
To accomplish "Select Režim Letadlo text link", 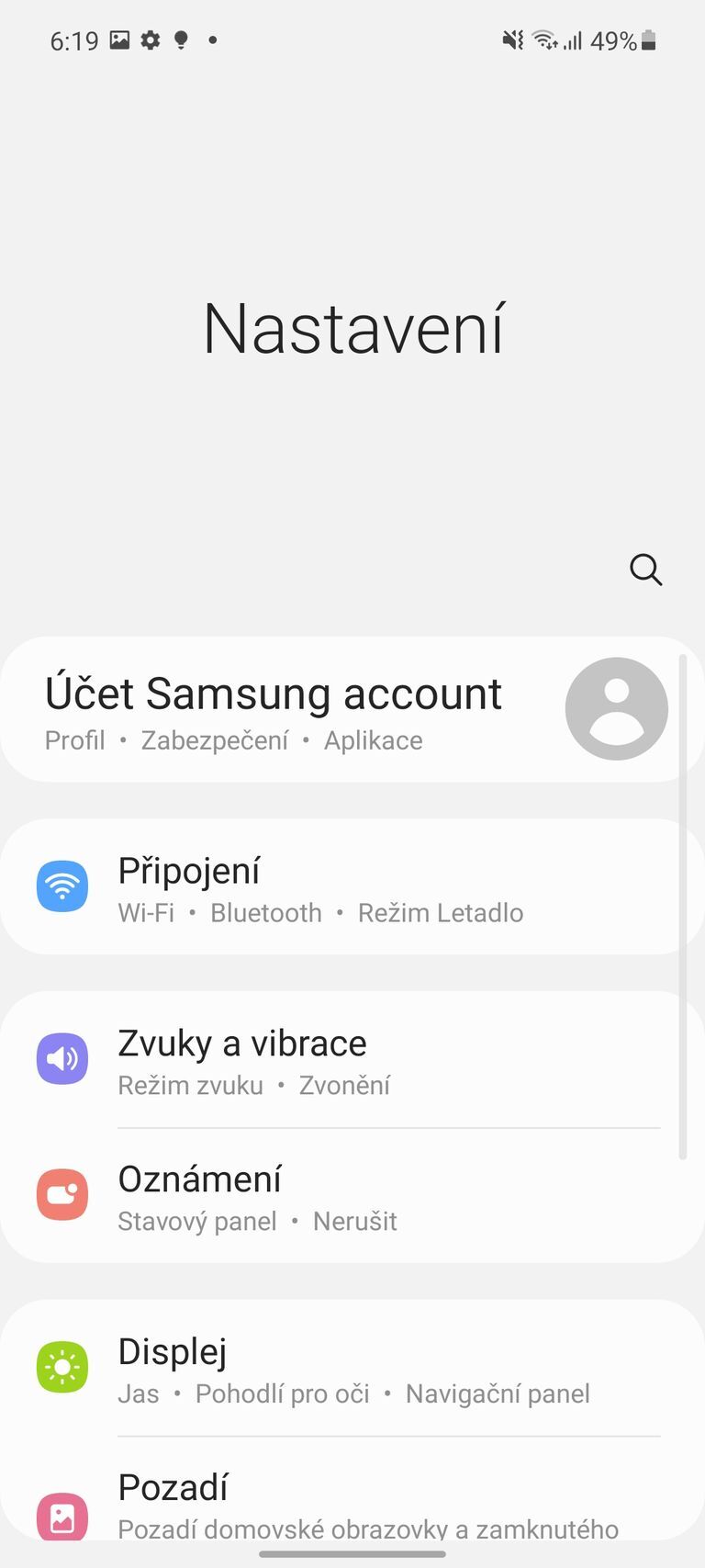I will (x=441, y=912).
